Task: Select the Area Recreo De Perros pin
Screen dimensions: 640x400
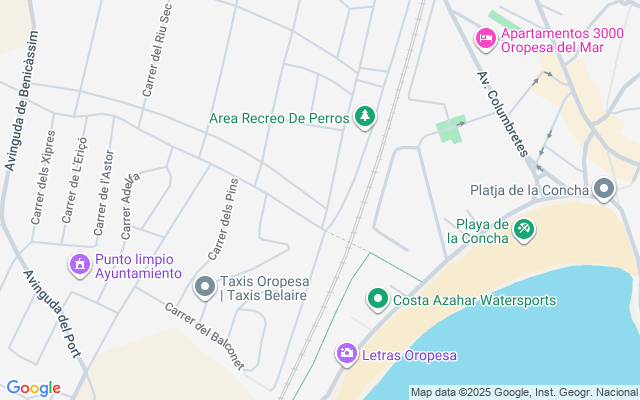Action: (366, 118)
